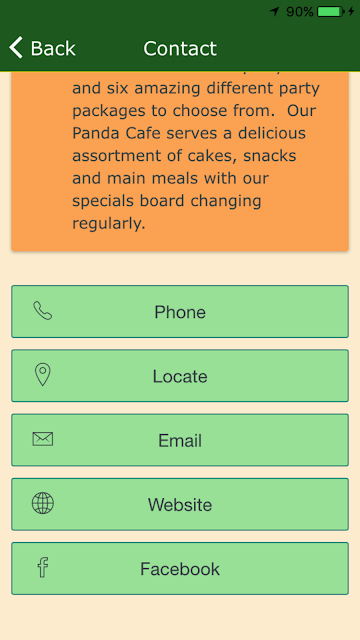Open the Facebook page button
This screenshot has height=640, width=360.
tap(180, 569)
